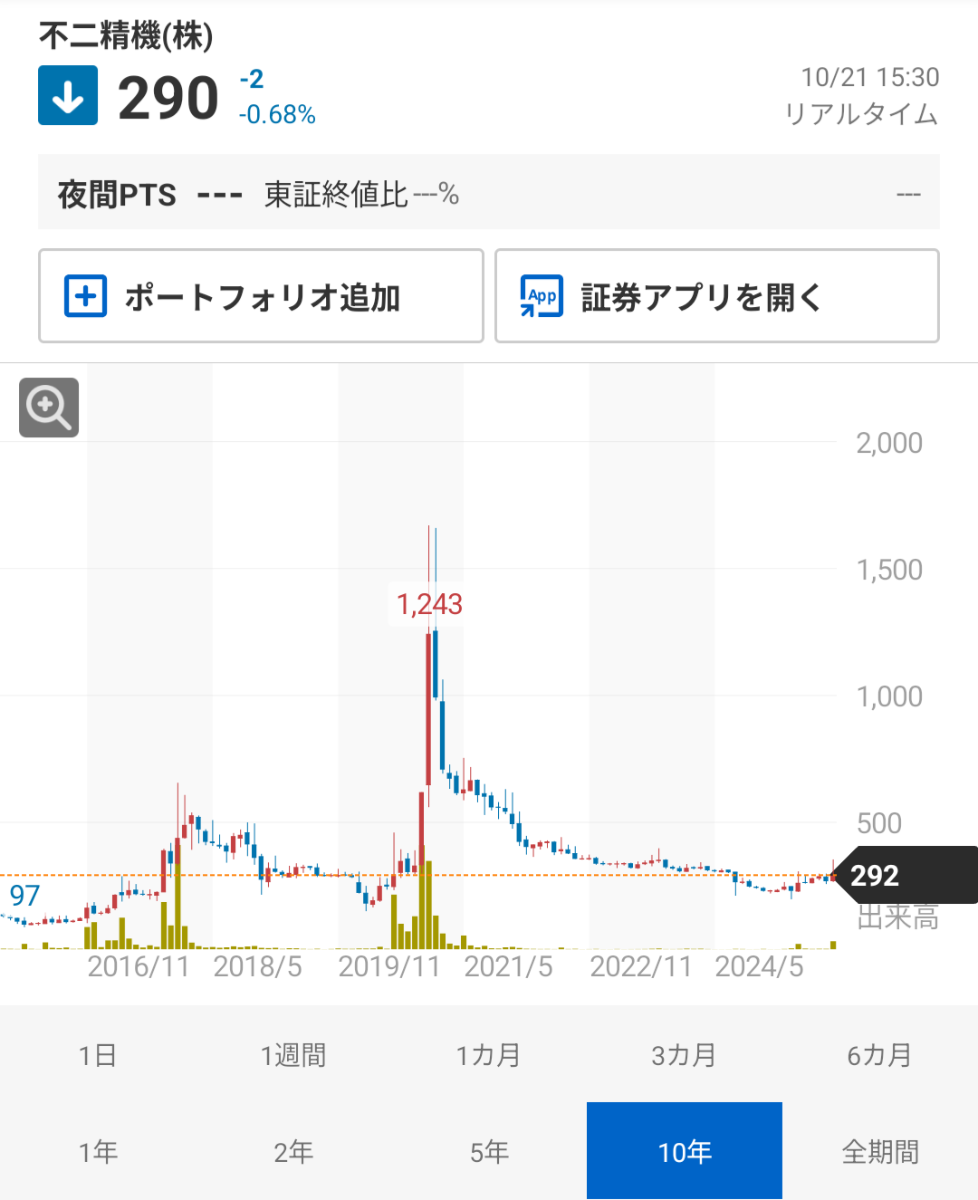This screenshot has width=978, height=1200.
Task: Switch to the 6カ月 chart range
Action: tap(880, 1054)
